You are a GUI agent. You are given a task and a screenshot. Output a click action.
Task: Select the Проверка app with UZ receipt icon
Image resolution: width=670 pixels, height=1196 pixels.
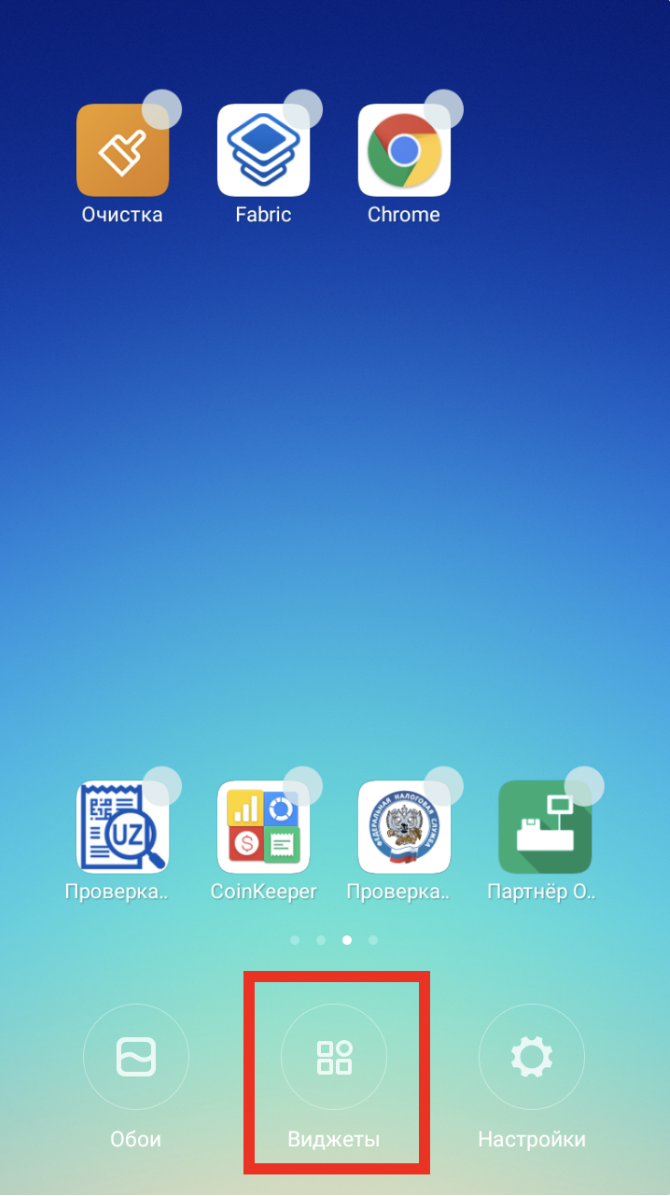coord(122,827)
